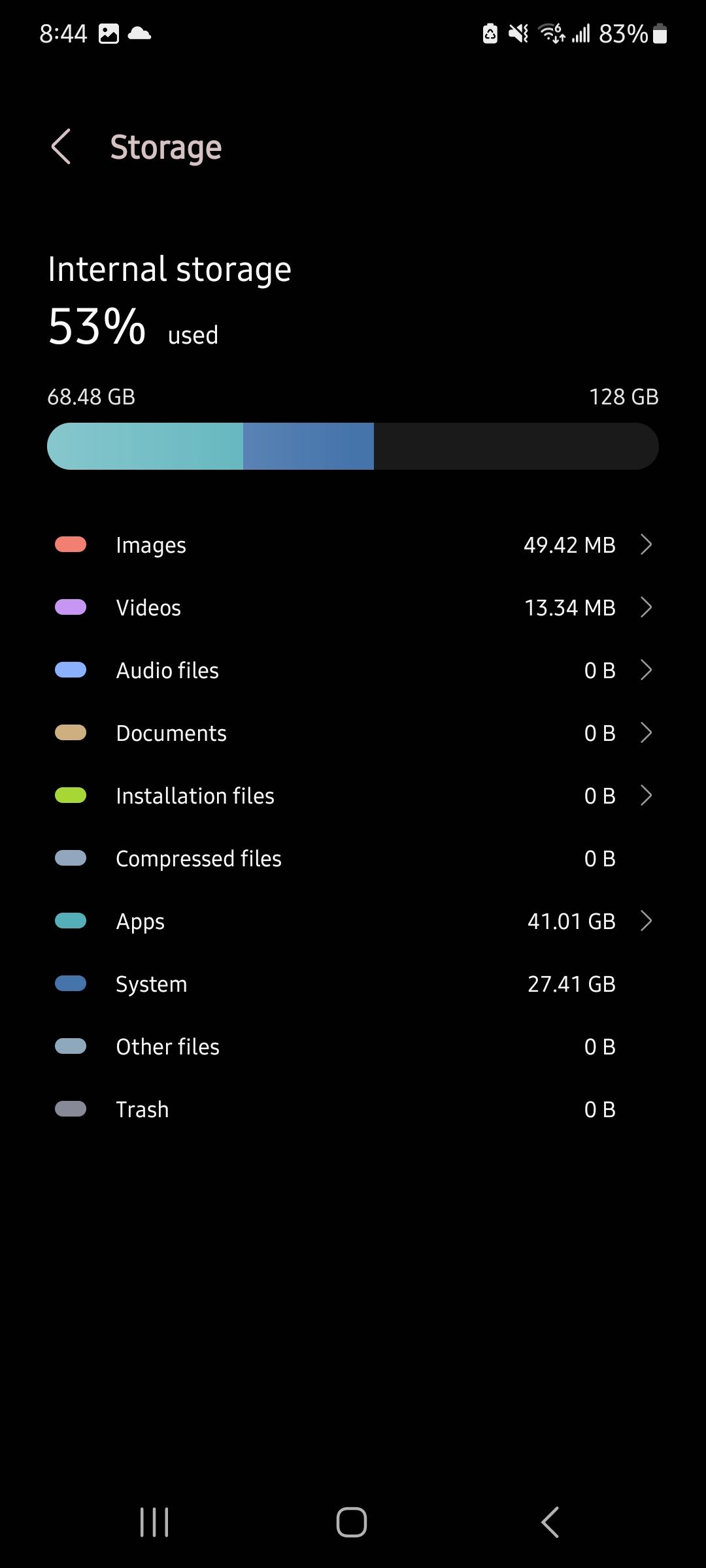The height and width of the screenshot is (1568, 706).
Task: Select the System storage row
Action: tap(353, 983)
